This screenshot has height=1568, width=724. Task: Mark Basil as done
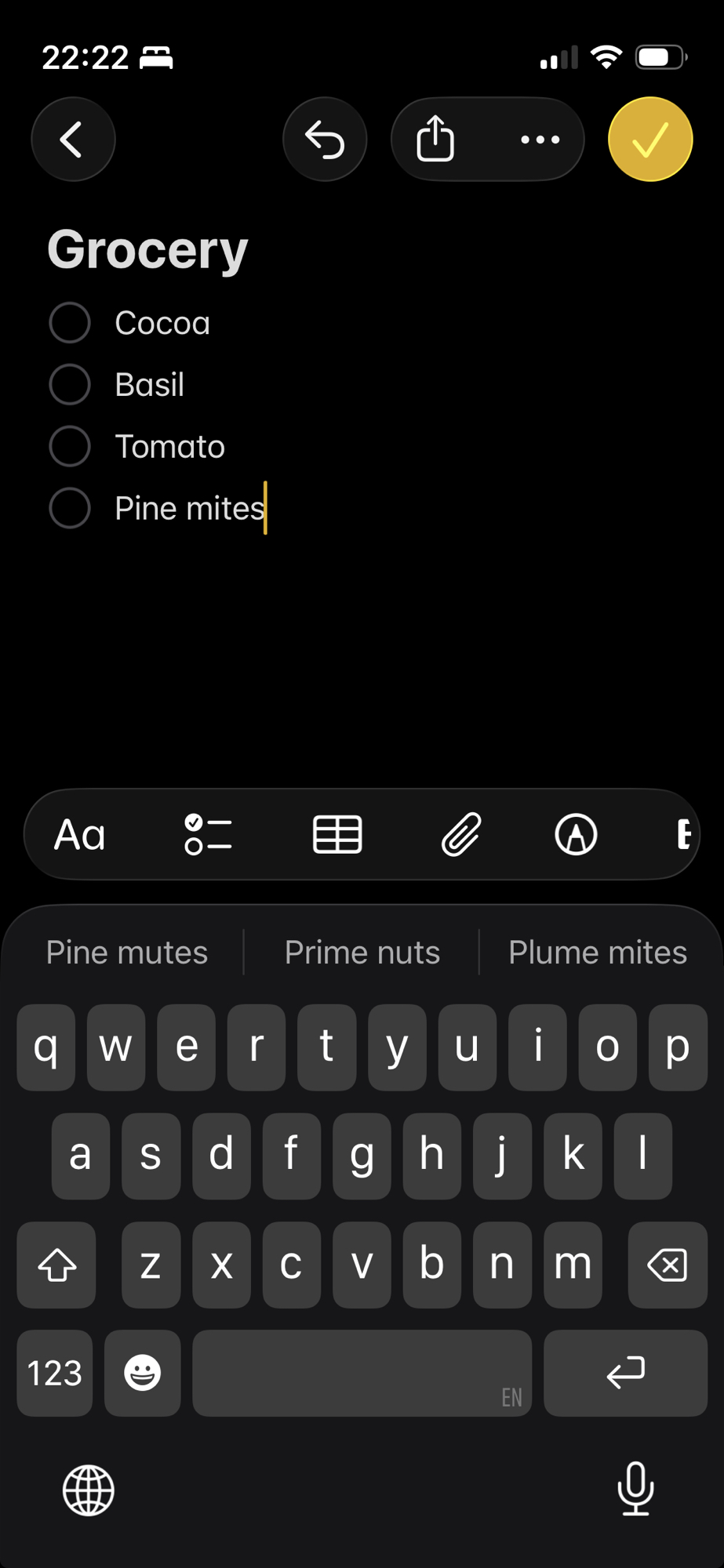70,384
